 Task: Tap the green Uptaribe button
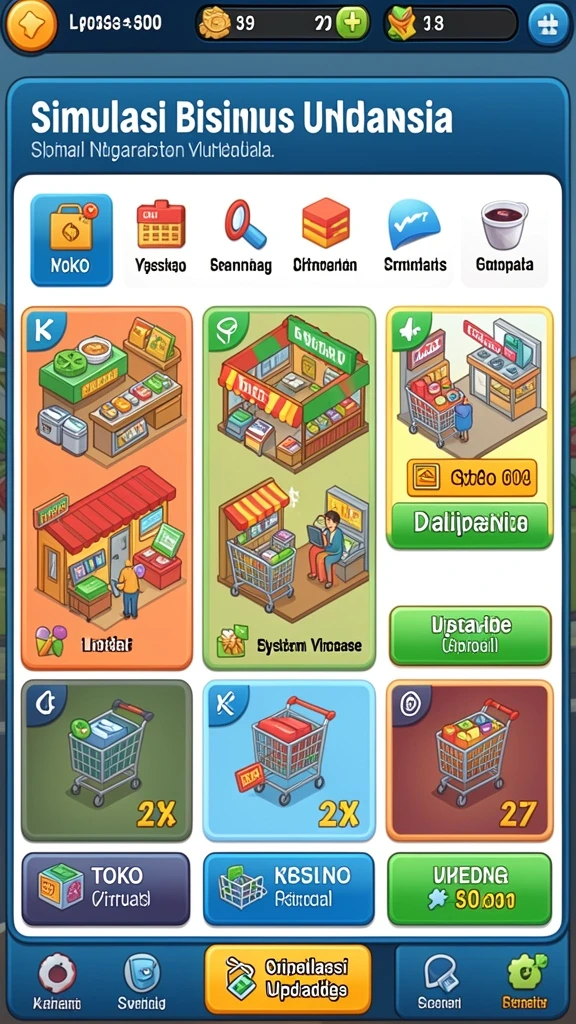(x=470, y=635)
